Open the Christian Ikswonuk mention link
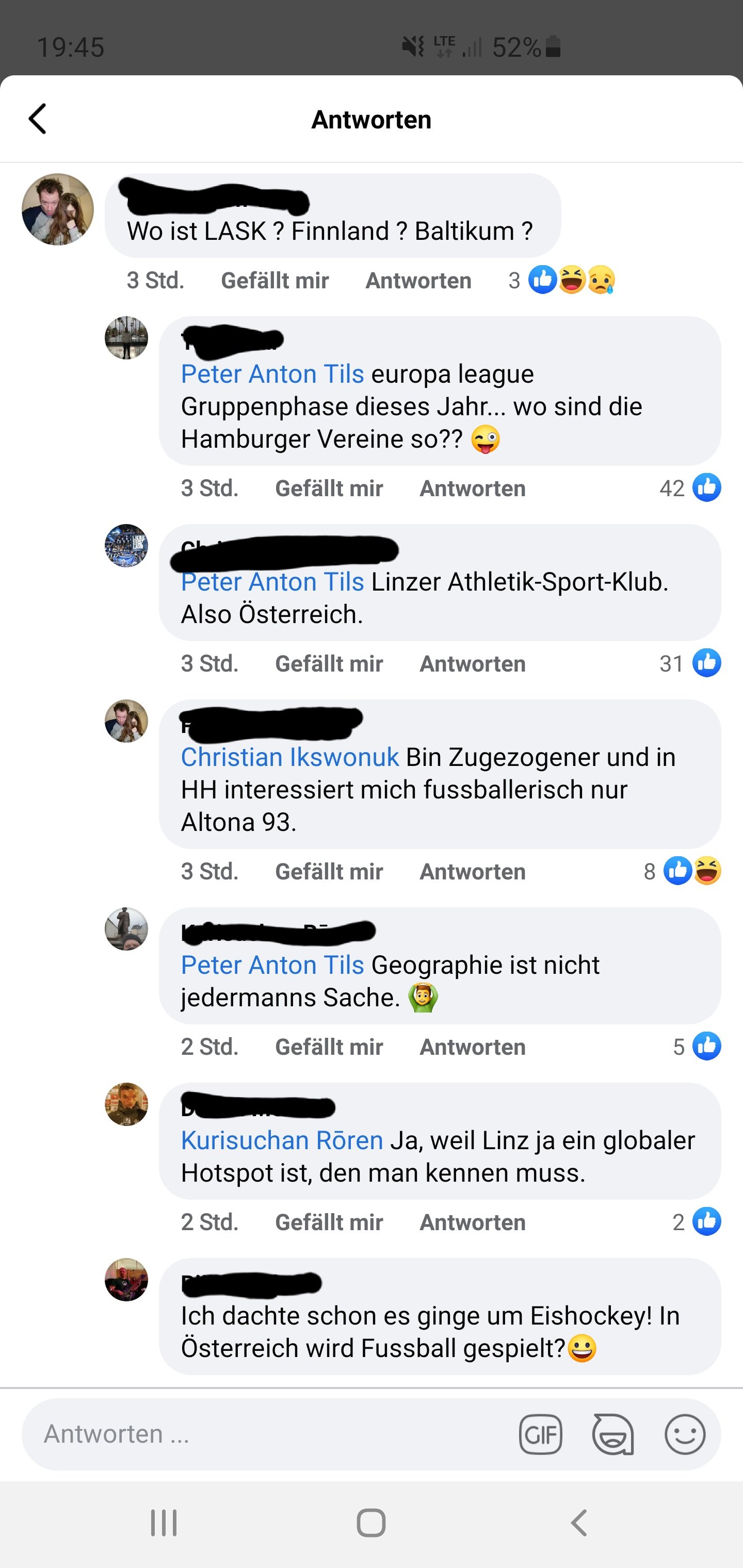The height and width of the screenshot is (1568, 743). (290, 757)
